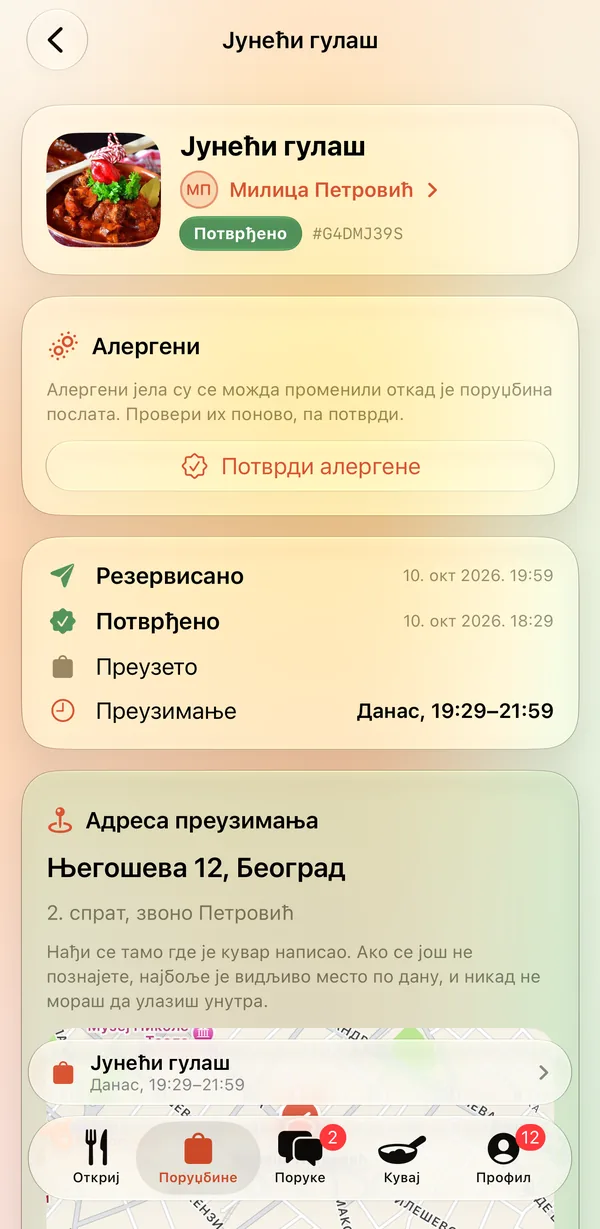Open Милица Петровић's cook profile
600x1229 pixels.
pyautogui.click(x=310, y=190)
